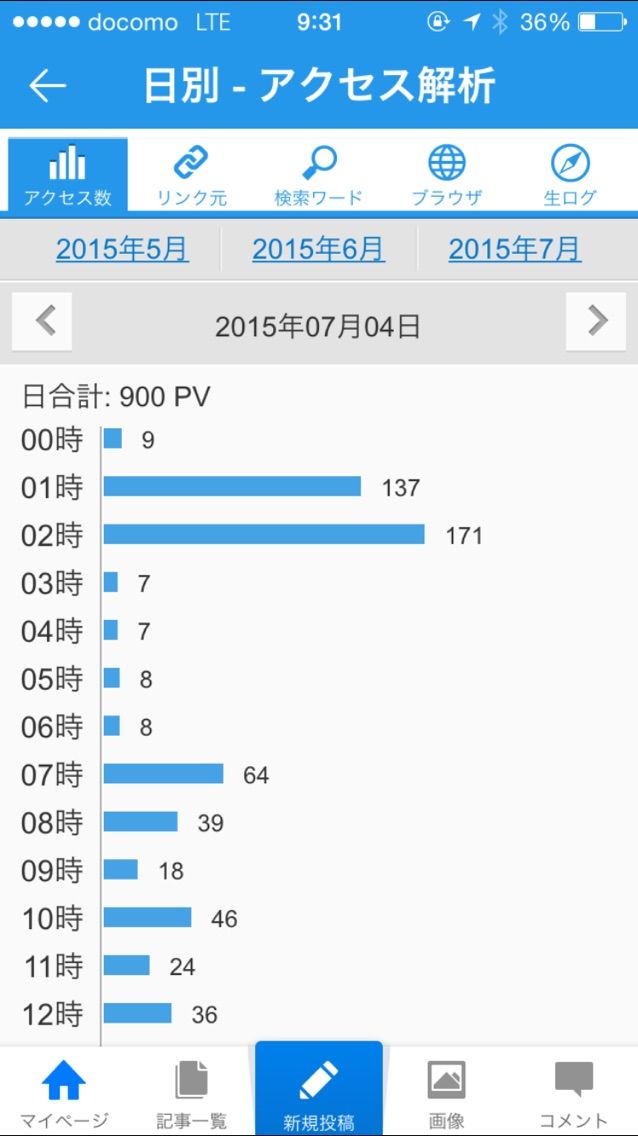Switch to the 検索ワード tab
638x1136 pixels.
(319, 174)
